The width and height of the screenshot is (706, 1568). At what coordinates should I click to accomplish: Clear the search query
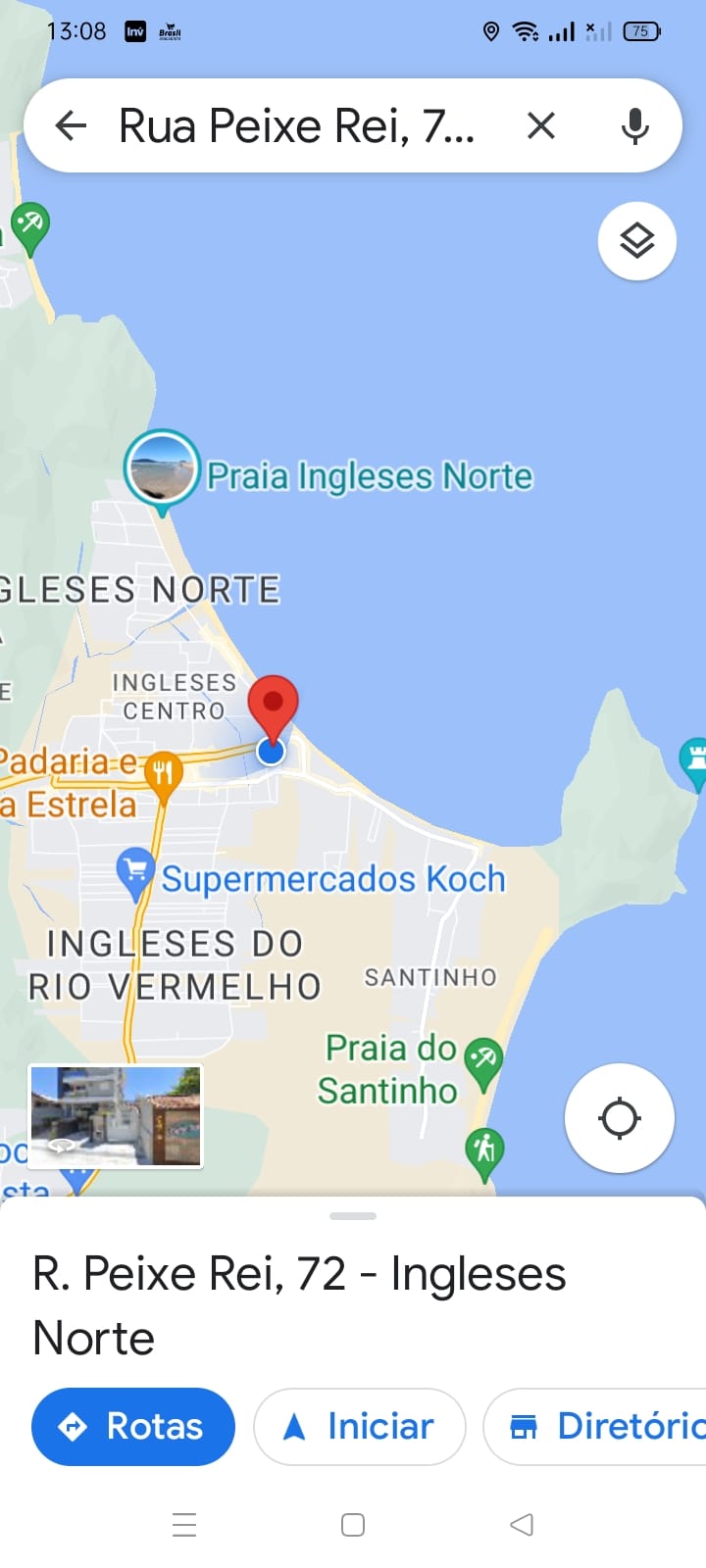pyautogui.click(x=541, y=125)
